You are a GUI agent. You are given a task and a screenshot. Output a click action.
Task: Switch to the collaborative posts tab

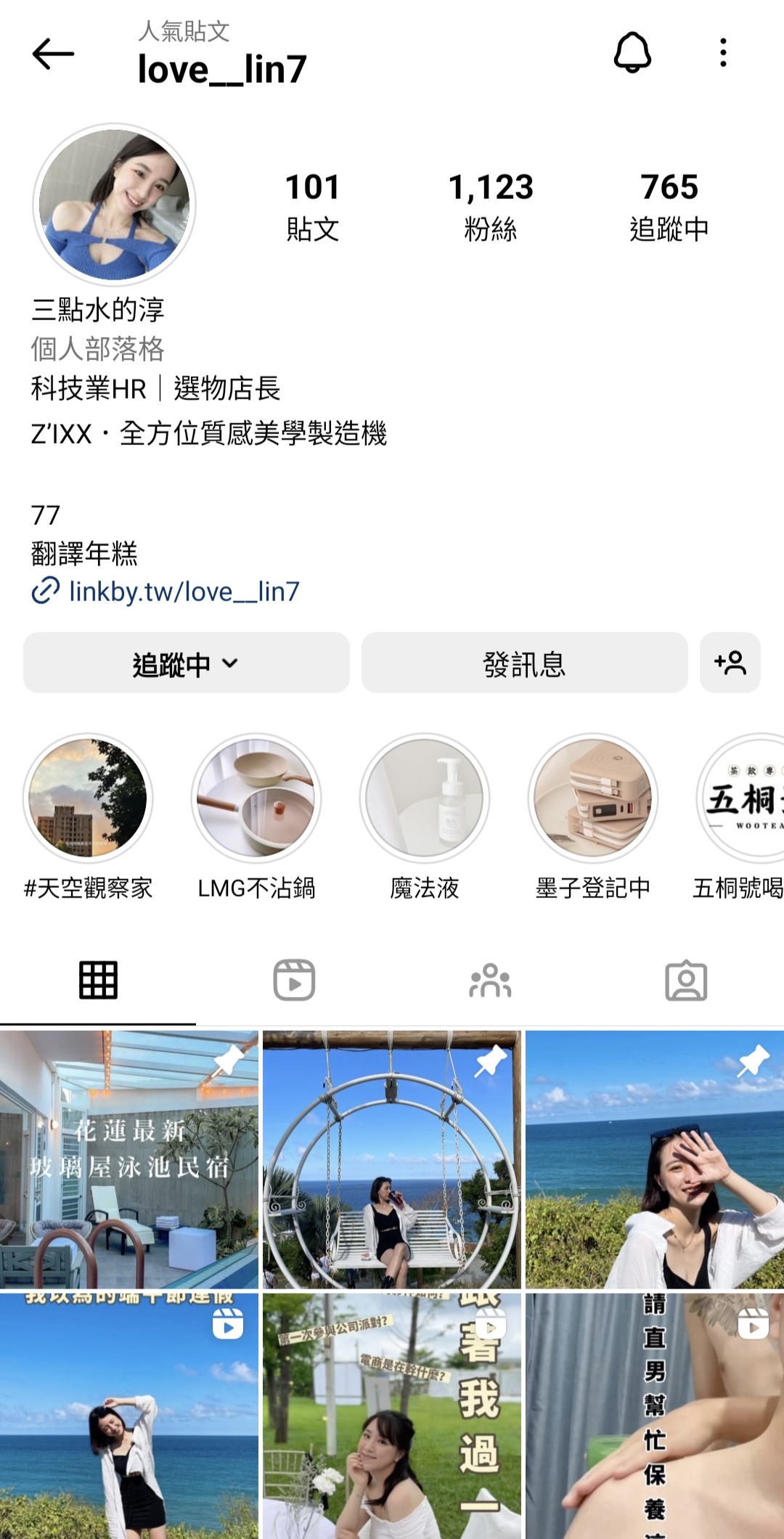[x=490, y=980]
